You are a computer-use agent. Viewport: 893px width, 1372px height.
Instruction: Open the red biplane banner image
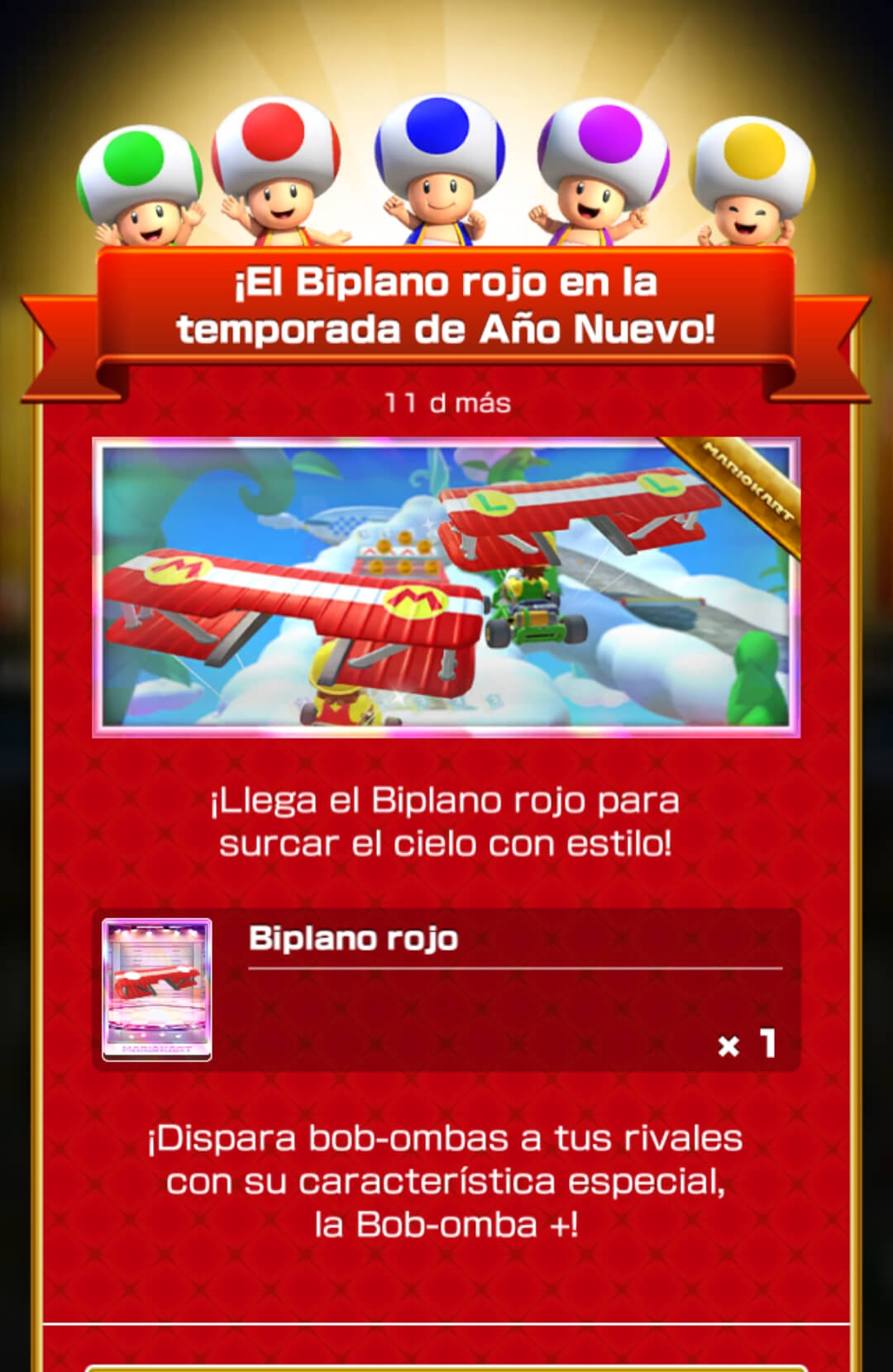pyautogui.click(x=446, y=587)
